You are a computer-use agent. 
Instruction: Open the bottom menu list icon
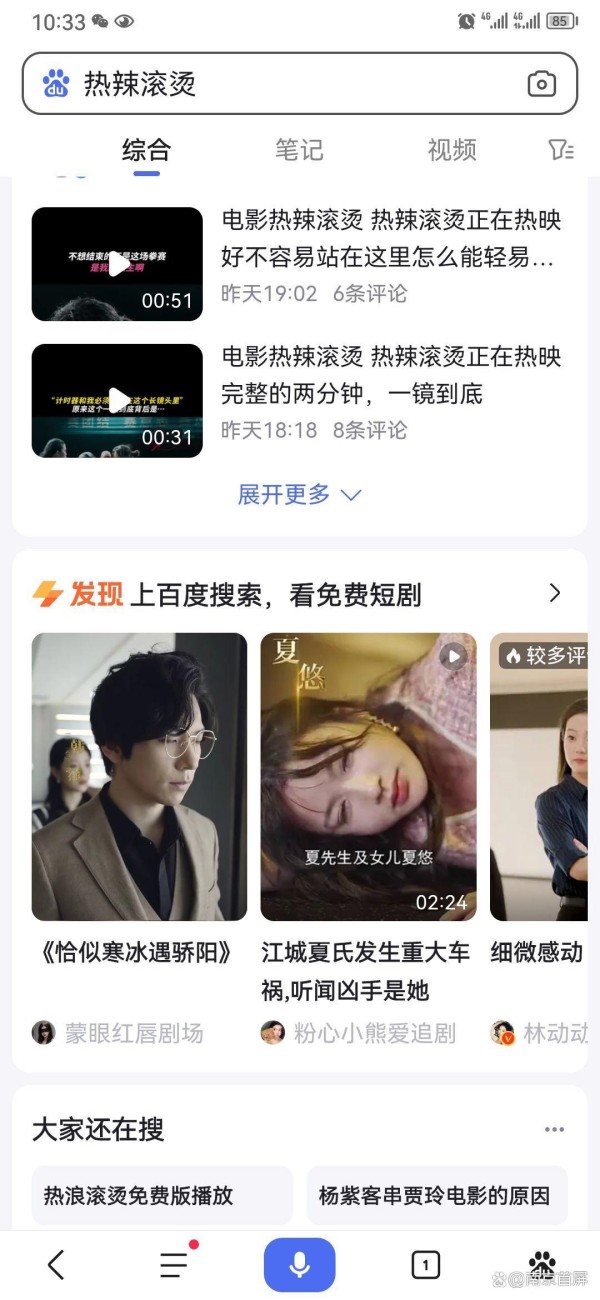pyautogui.click(x=175, y=1265)
